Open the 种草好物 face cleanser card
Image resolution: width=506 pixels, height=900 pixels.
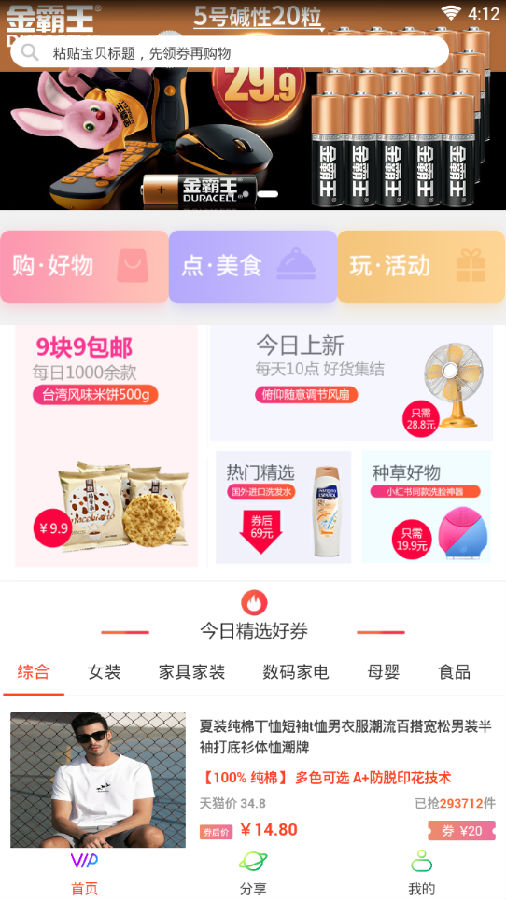click(426, 506)
